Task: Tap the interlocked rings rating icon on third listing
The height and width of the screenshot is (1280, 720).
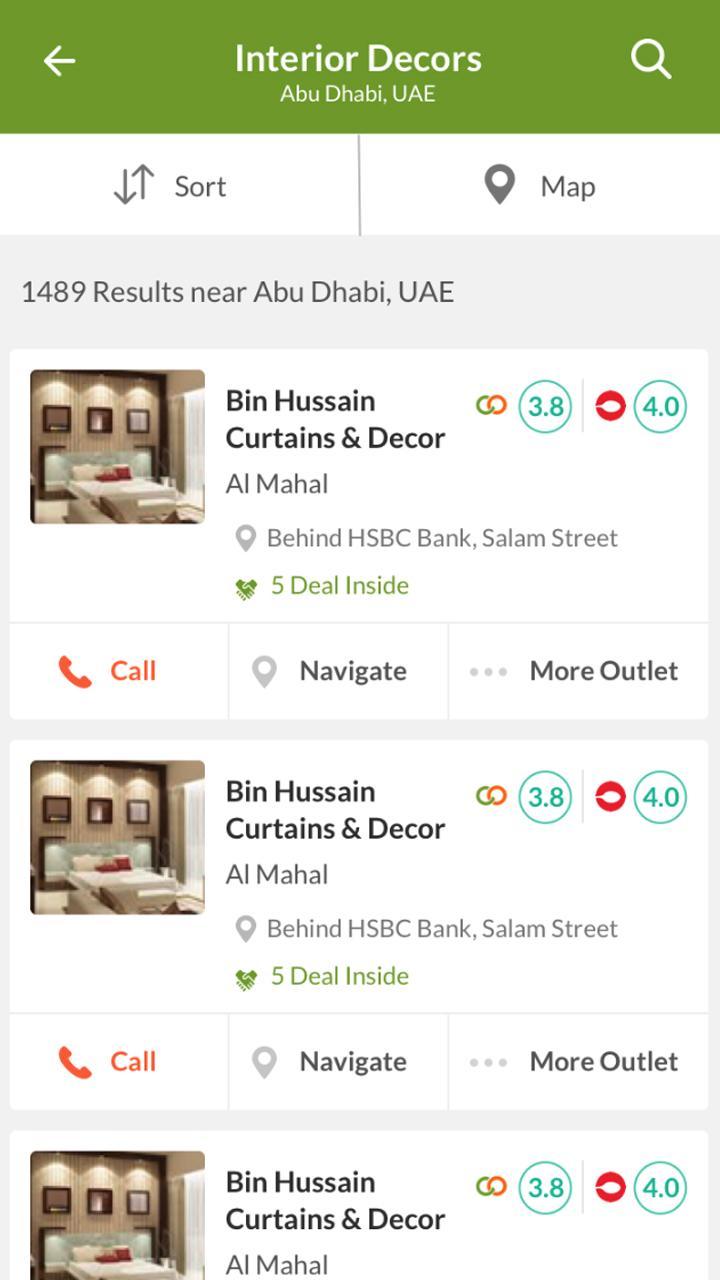Action: (x=492, y=1187)
